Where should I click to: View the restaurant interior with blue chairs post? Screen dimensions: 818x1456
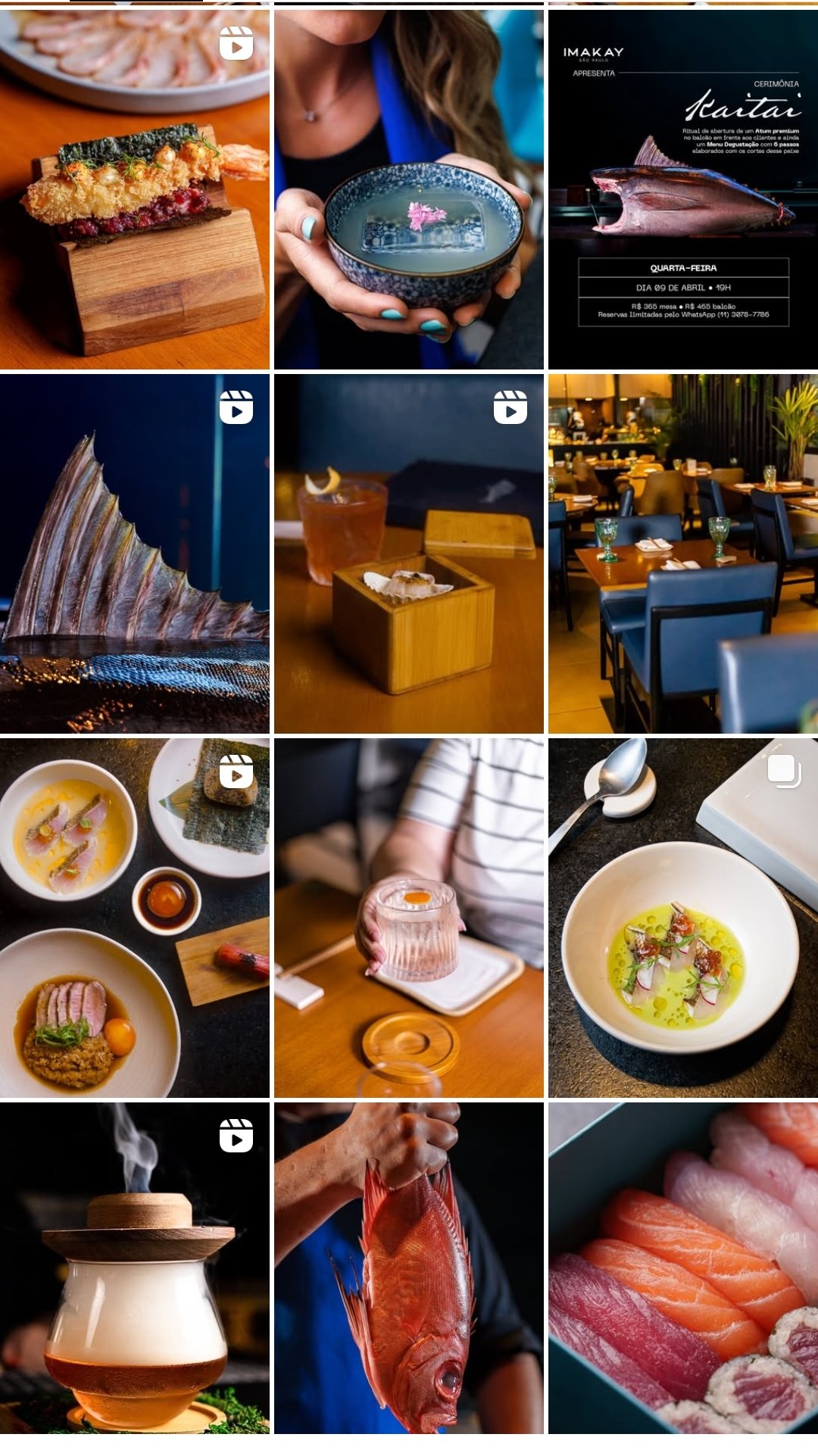682,553
